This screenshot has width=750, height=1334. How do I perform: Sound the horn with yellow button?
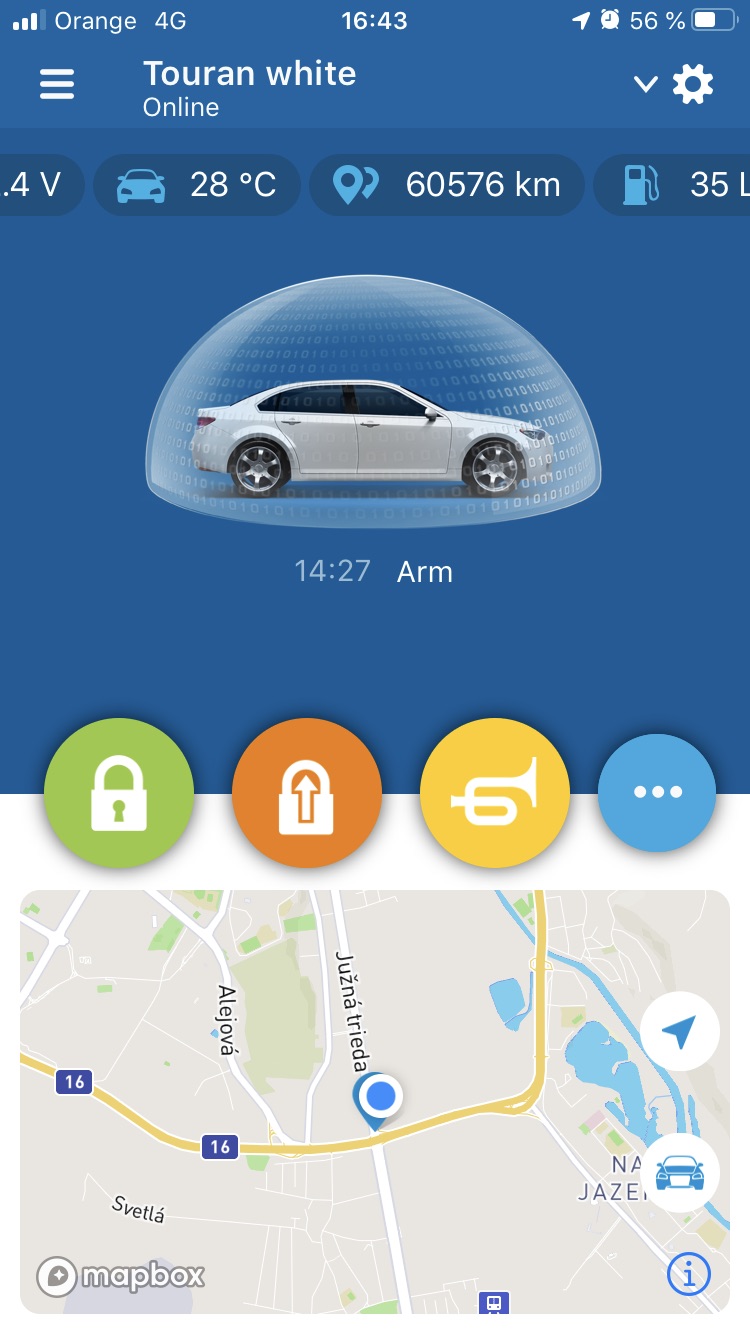pos(495,792)
